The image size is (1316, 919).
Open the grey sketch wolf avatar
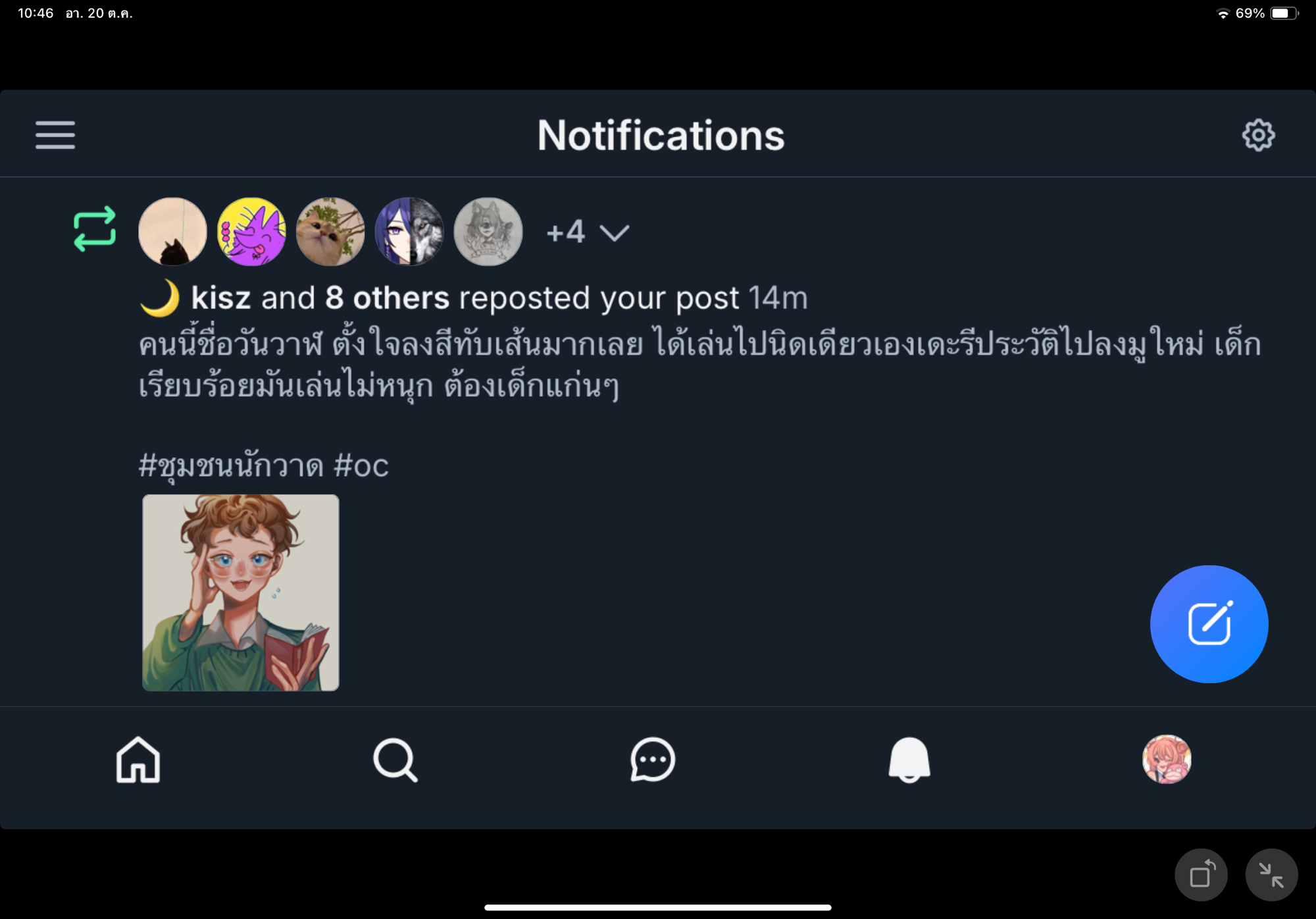pos(488,232)
